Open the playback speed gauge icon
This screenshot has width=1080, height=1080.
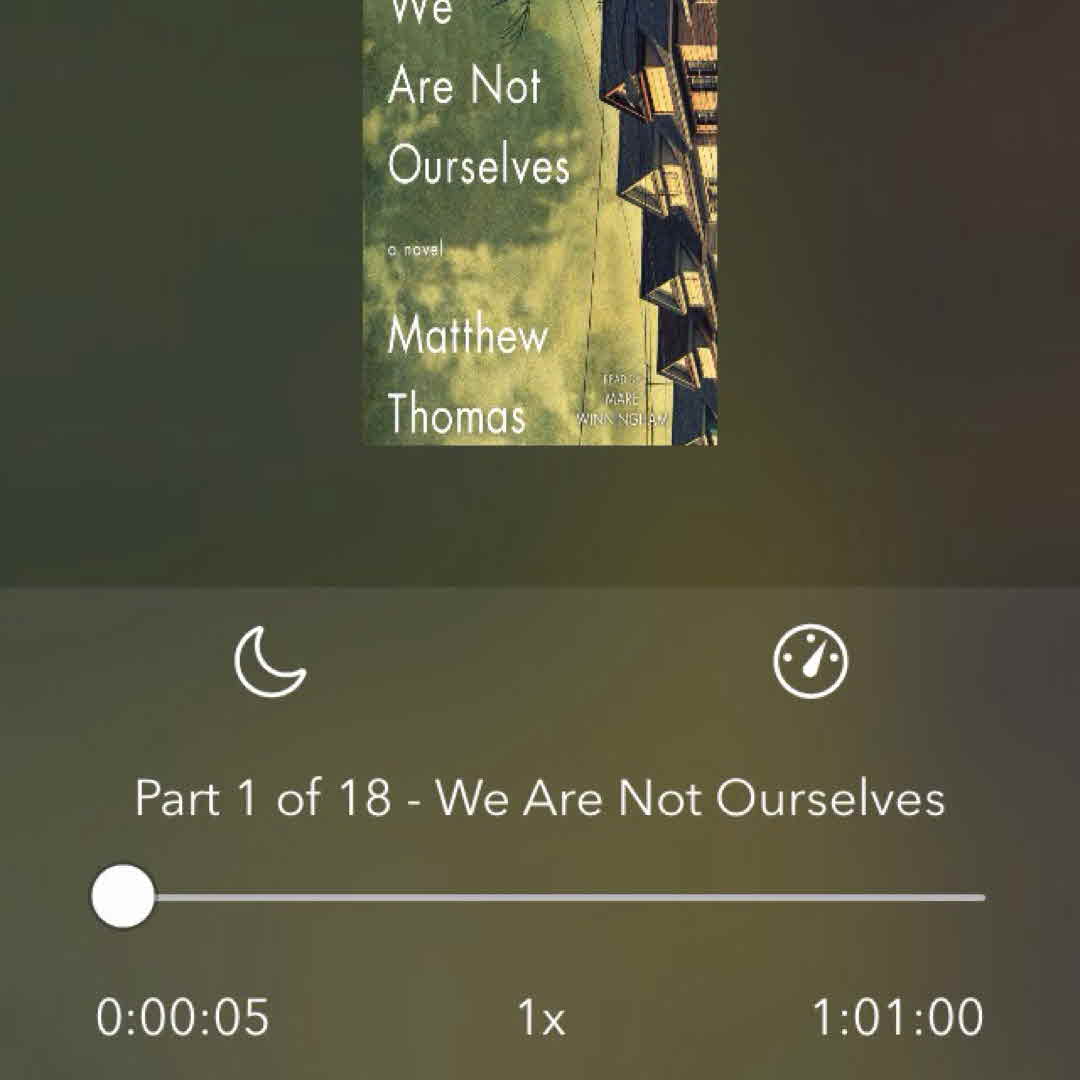point(810,662)
